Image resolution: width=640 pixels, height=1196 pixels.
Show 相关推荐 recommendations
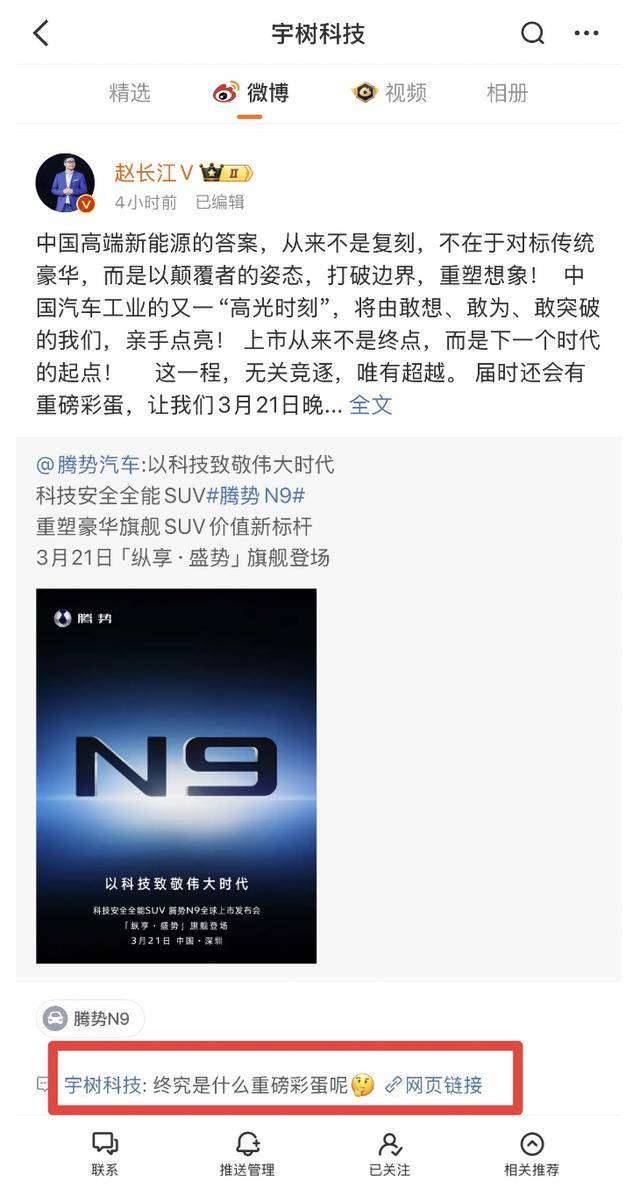pos(532,1153)
